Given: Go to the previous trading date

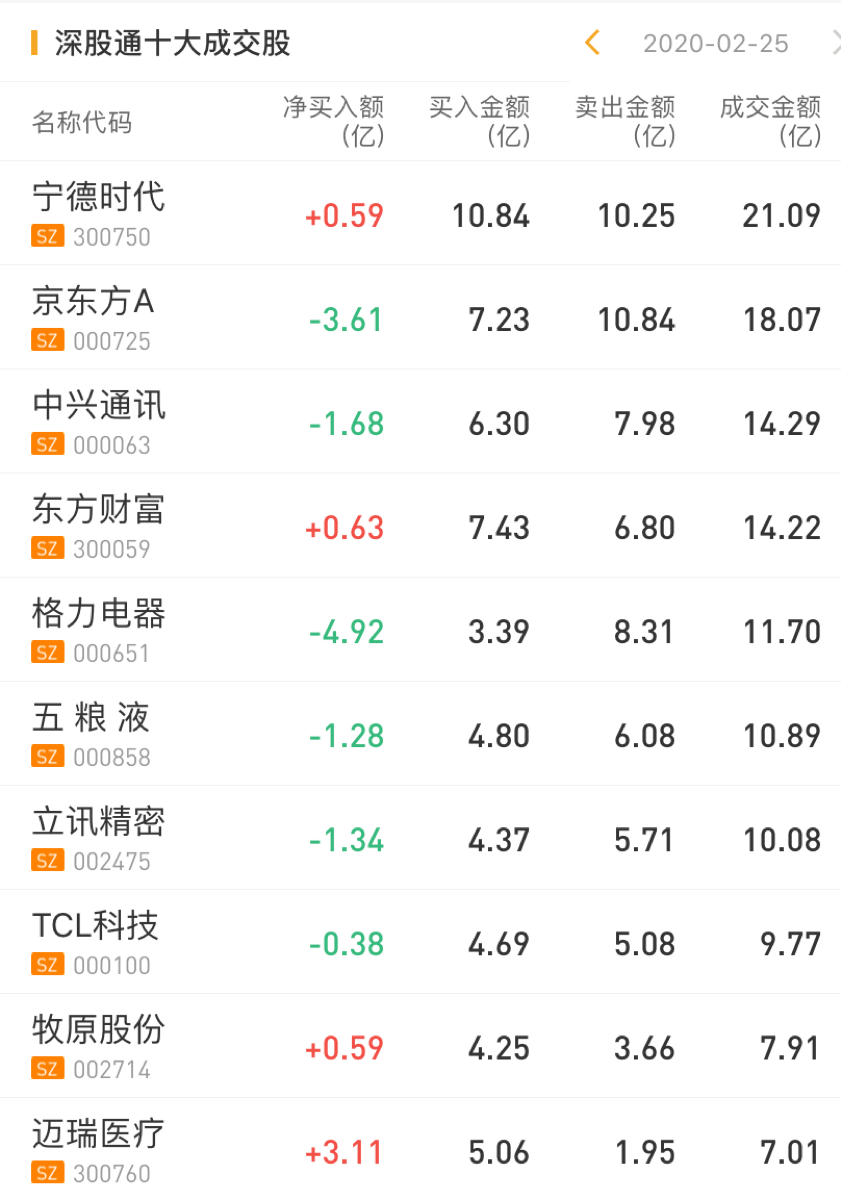Looking at the screenshot, I should tap(592, 43).
